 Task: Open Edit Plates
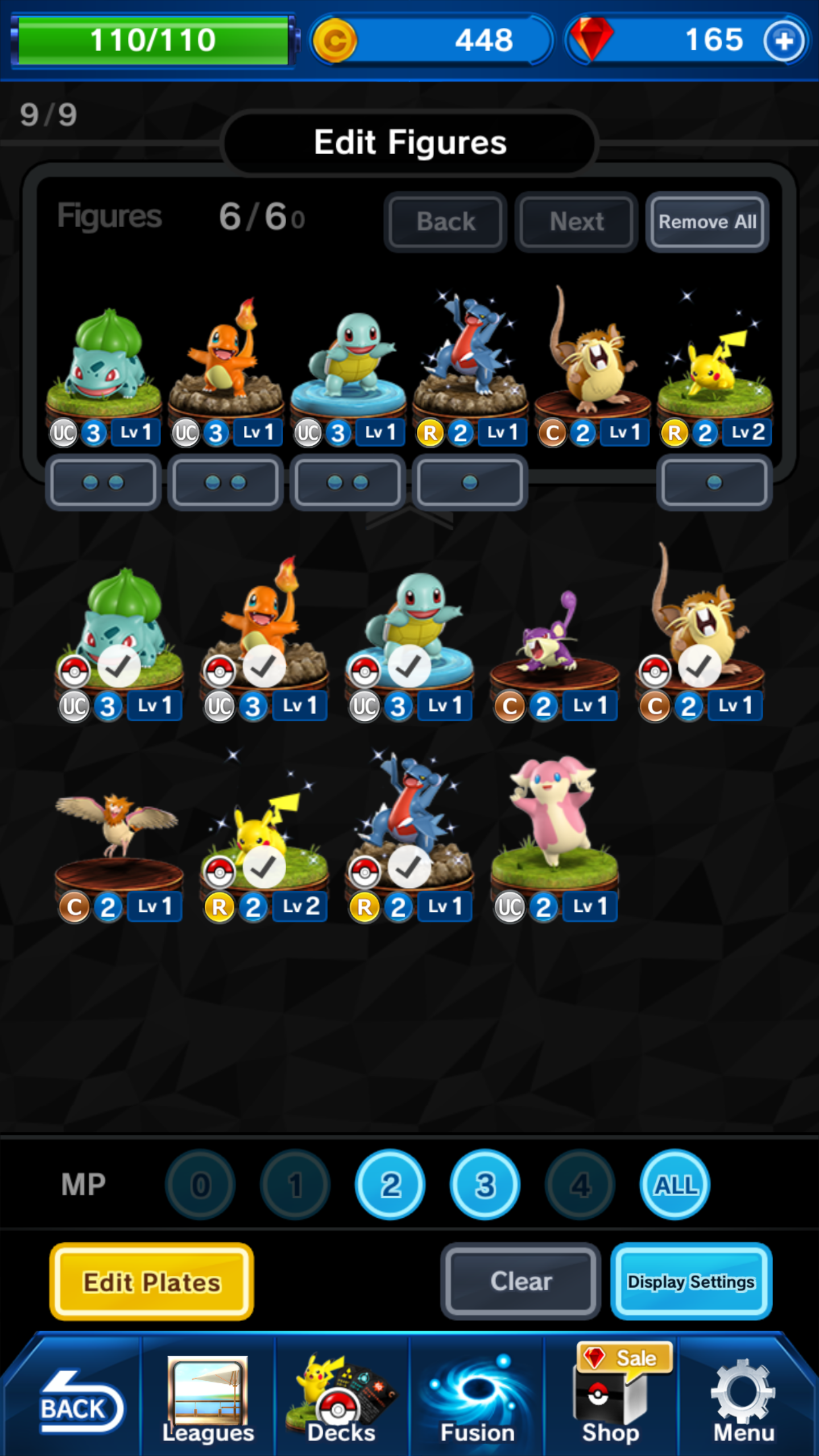tap(152, 1282)
